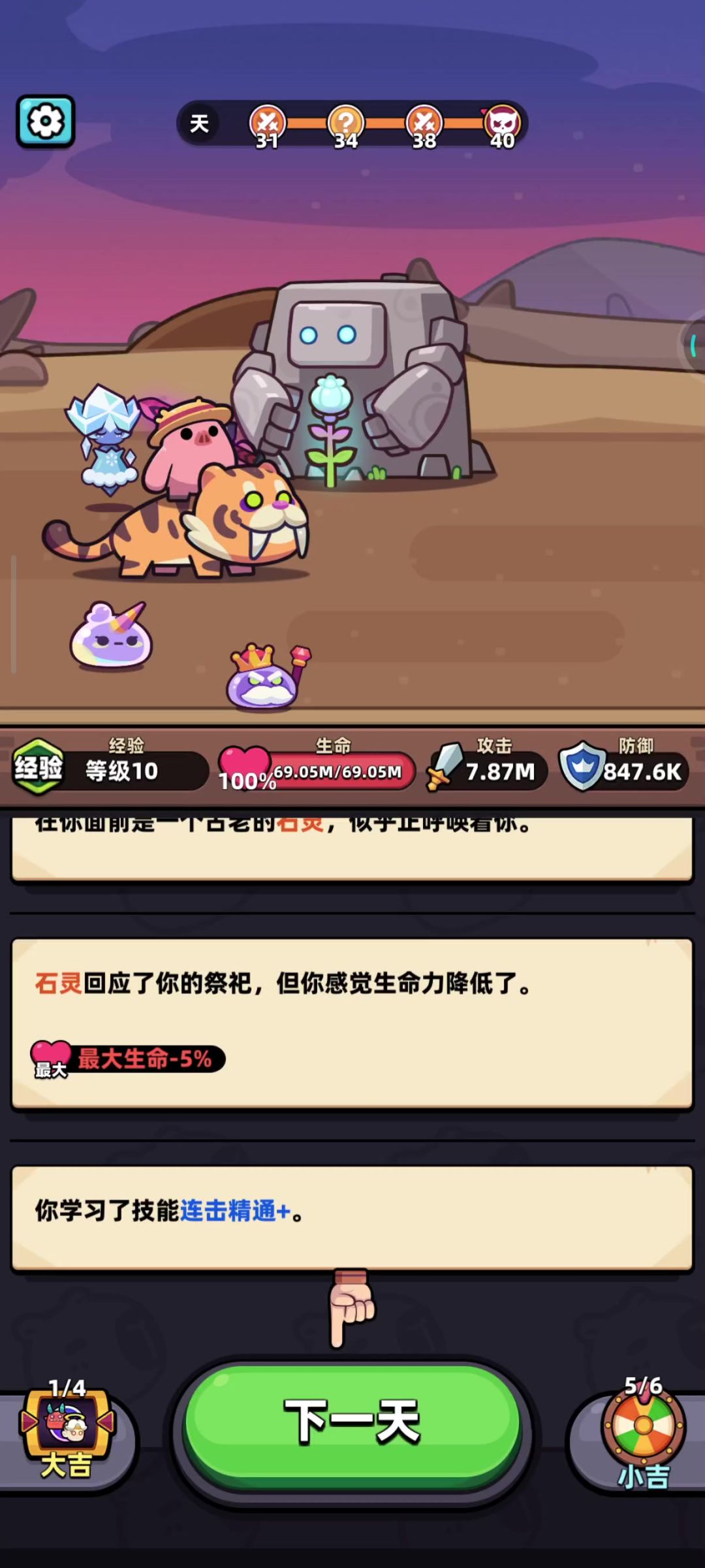Screen dimensions: 705x1568
Task: Expand the side panel handle on the right edge
Action: coord(693,345)
